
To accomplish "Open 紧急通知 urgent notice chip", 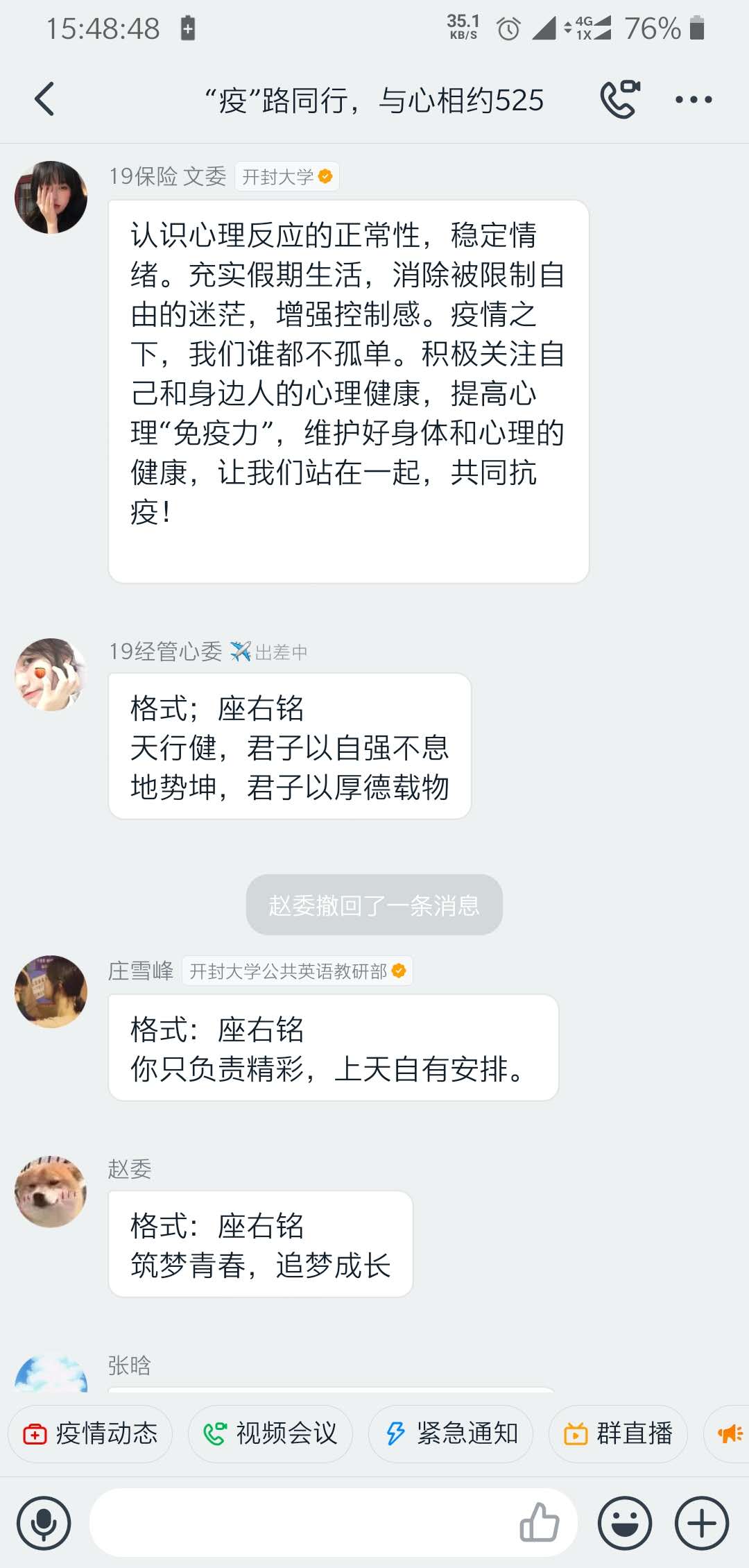I will (x=451, y=1434).
